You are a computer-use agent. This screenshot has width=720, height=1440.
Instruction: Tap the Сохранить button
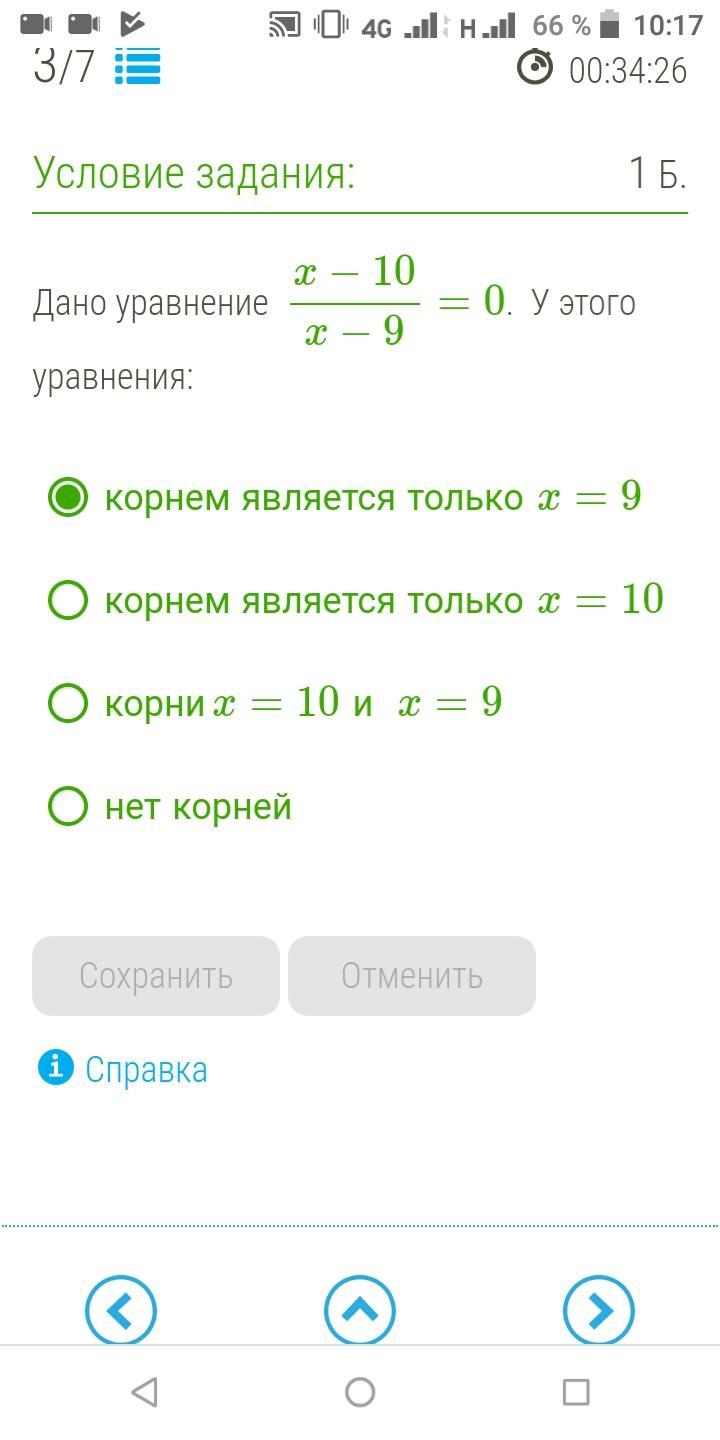coord(156,976)
